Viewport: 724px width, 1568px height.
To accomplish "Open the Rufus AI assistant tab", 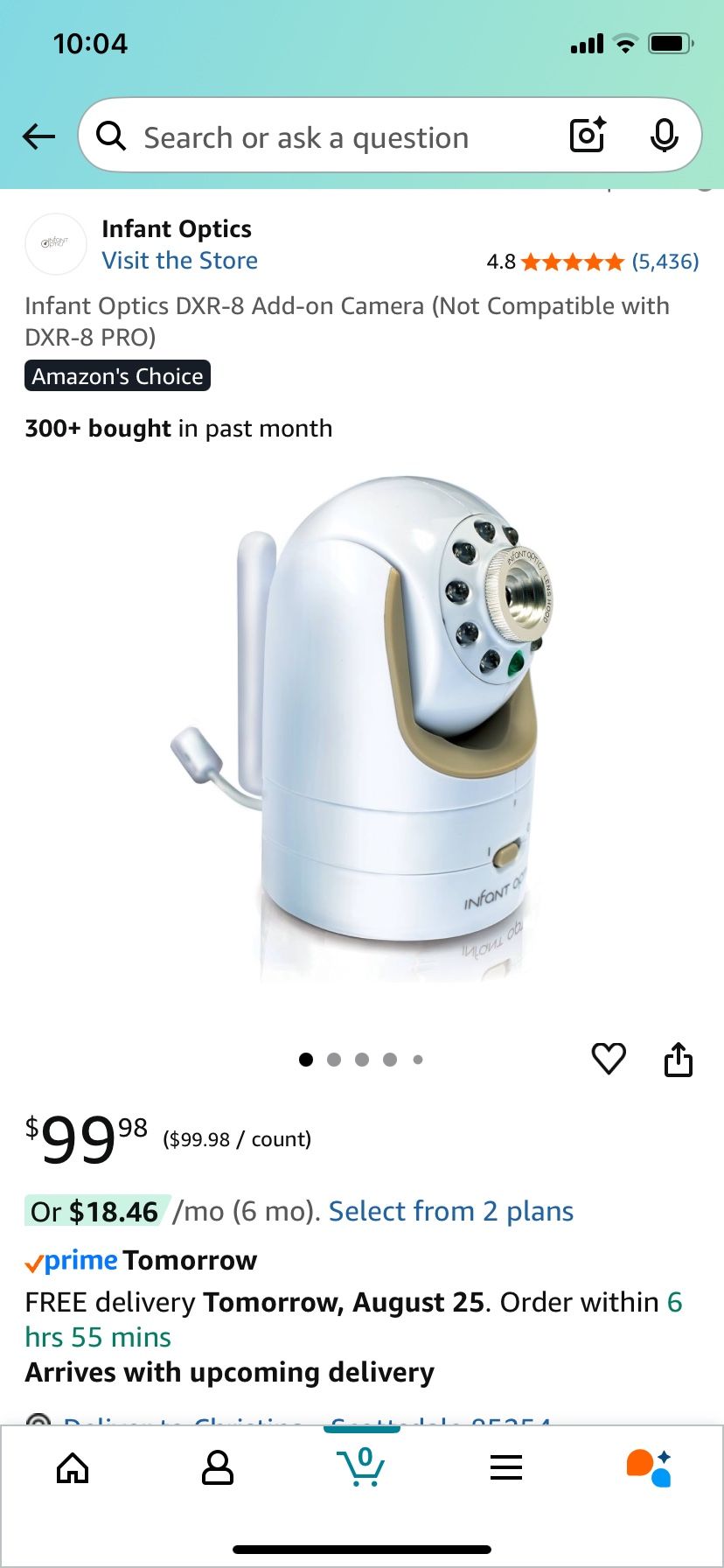I will 649,1468.
